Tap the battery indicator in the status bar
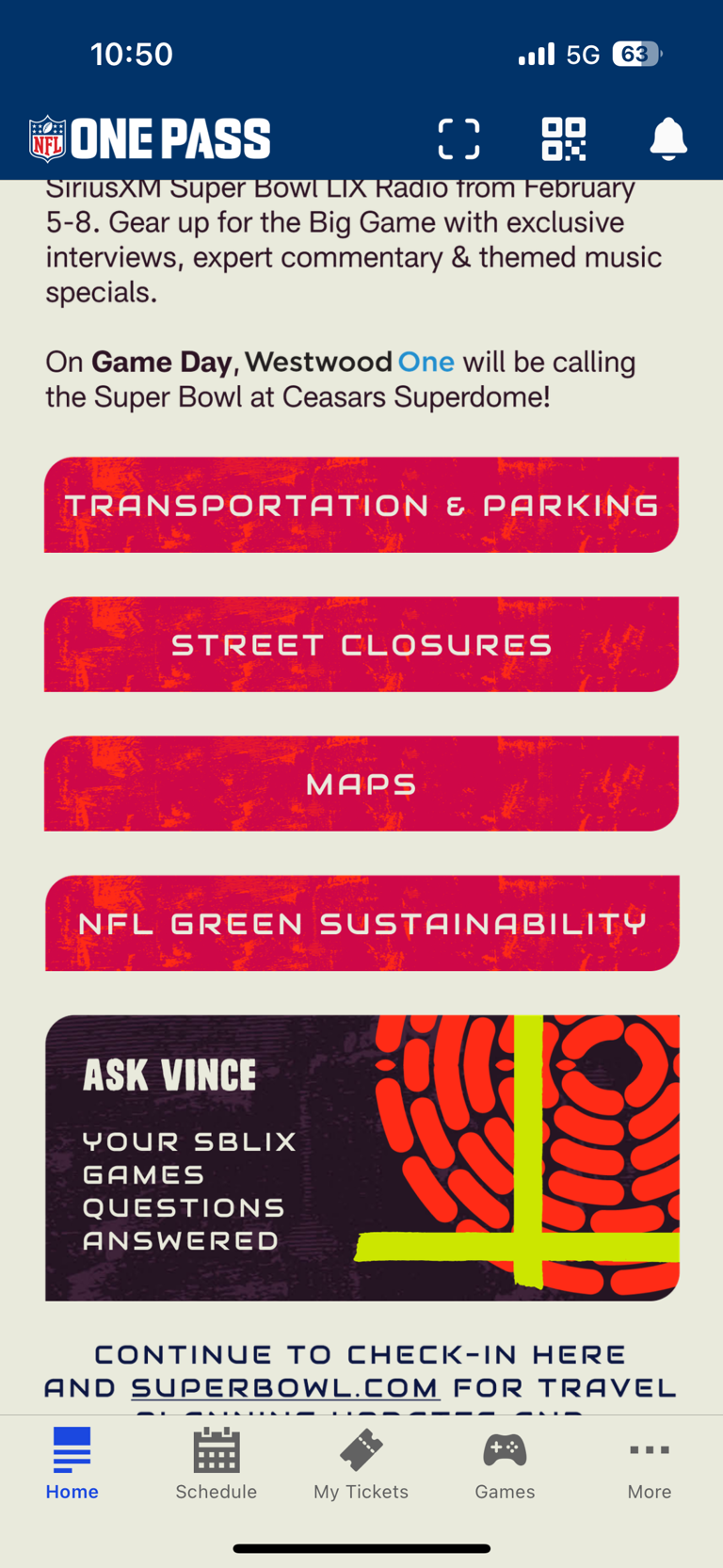The height and width of the screenshot is (1568, 723). pyautogui.click(x=636, y=54)
